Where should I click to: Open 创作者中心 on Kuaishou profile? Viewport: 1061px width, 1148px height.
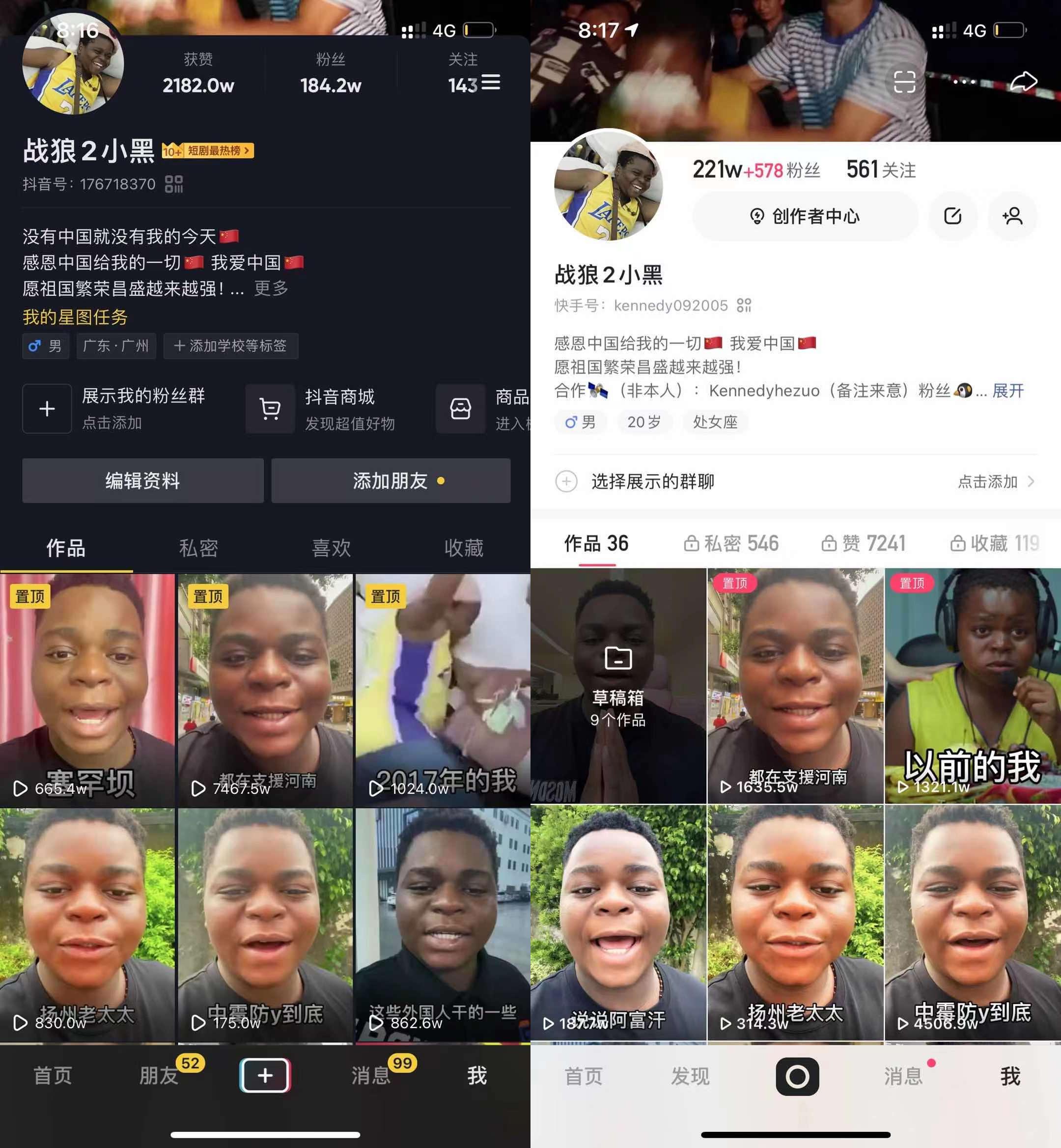[x=805, y=216]
